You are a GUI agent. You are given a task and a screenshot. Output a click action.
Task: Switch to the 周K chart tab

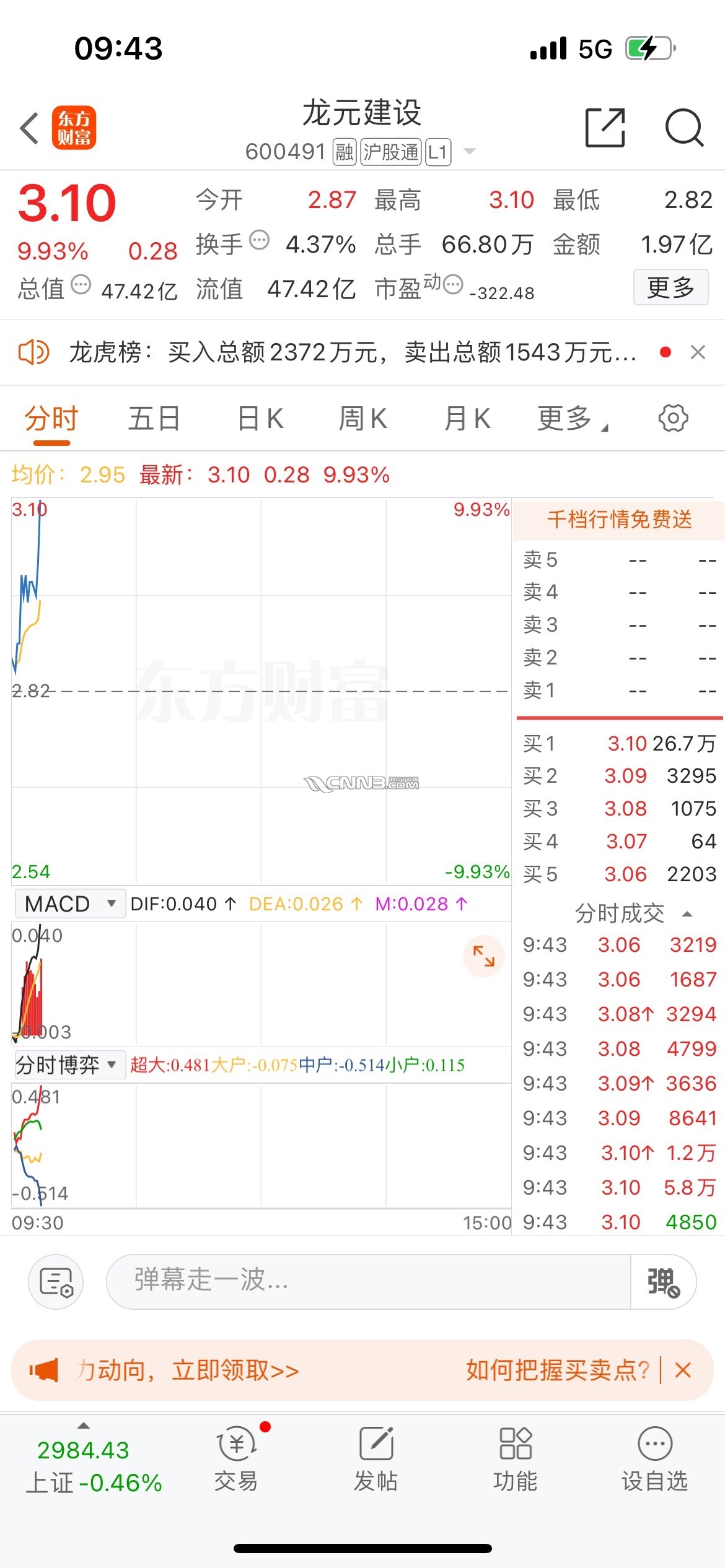click(363, 419)
